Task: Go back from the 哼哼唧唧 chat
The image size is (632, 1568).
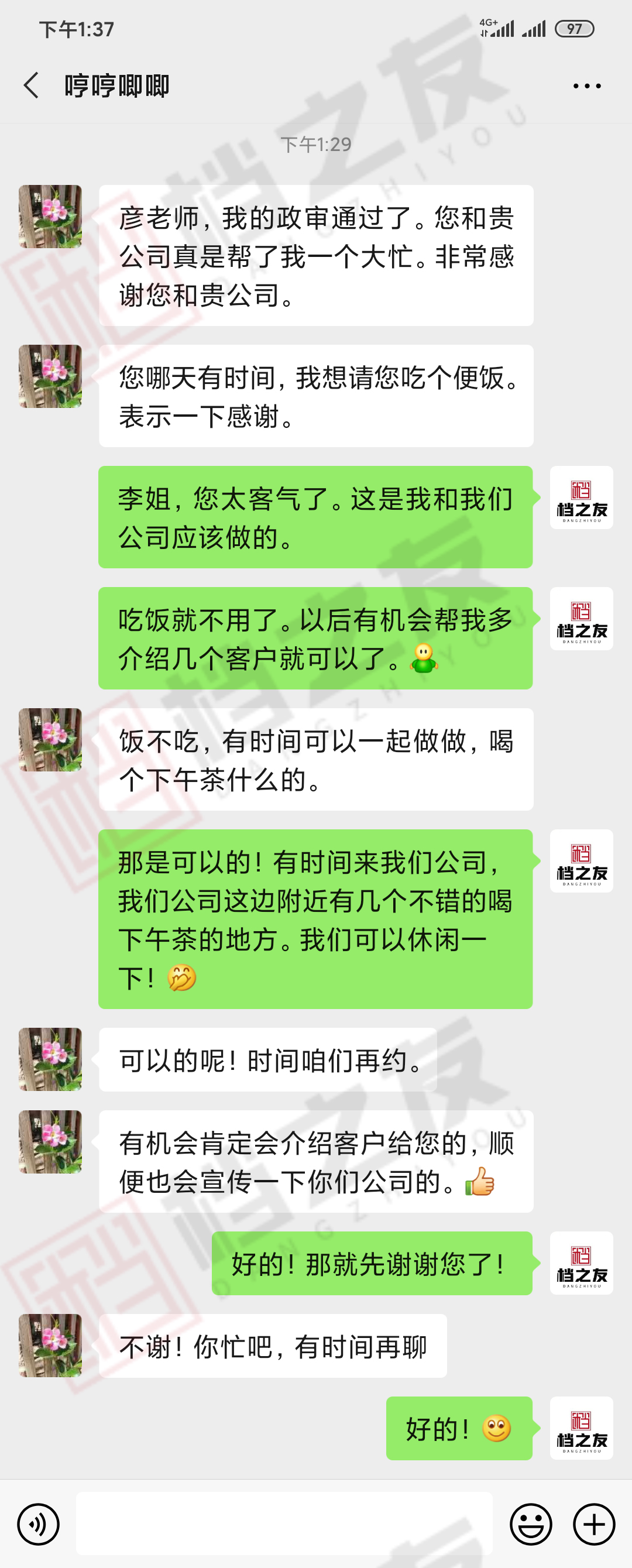Action: click(32, 85)
